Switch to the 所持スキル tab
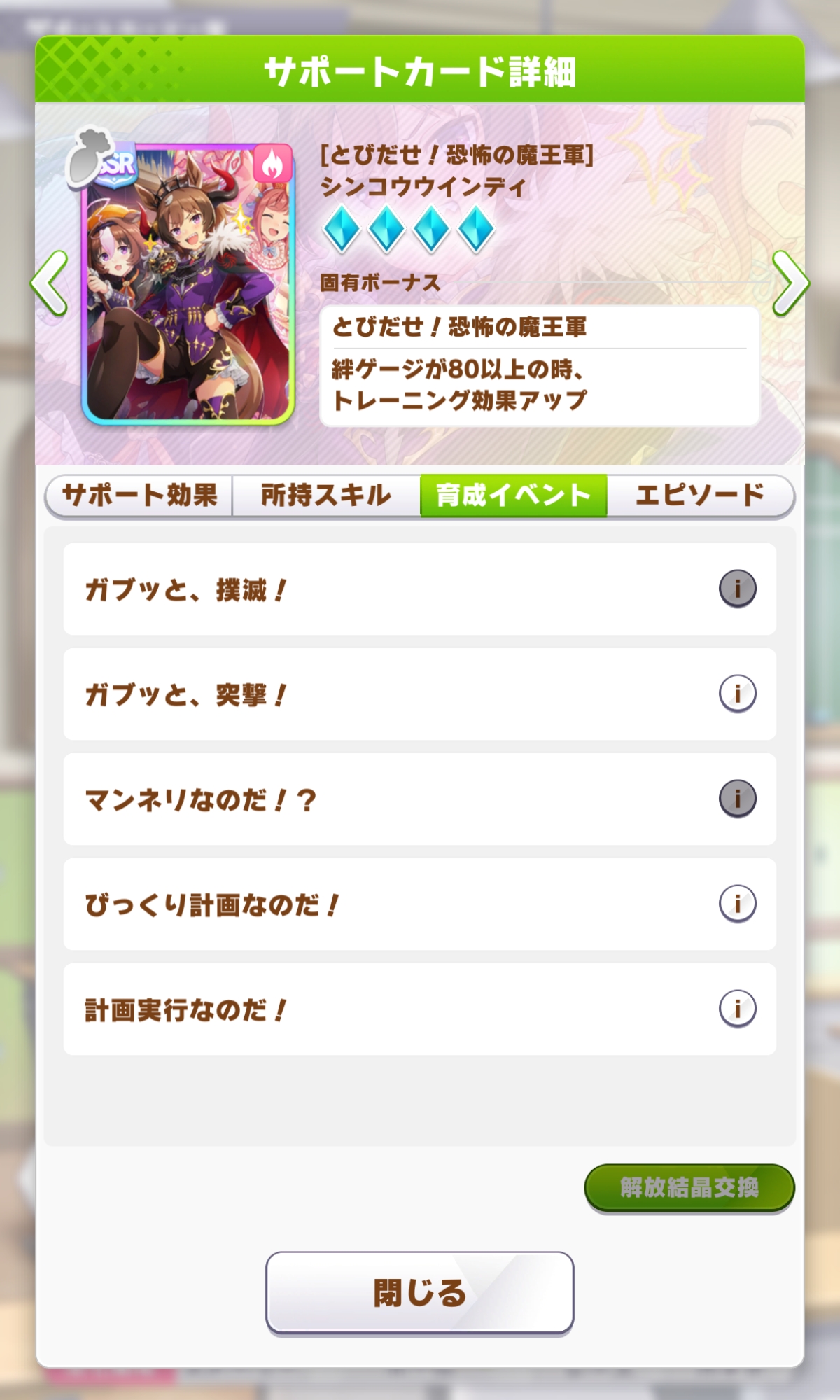 coord(326,496)
